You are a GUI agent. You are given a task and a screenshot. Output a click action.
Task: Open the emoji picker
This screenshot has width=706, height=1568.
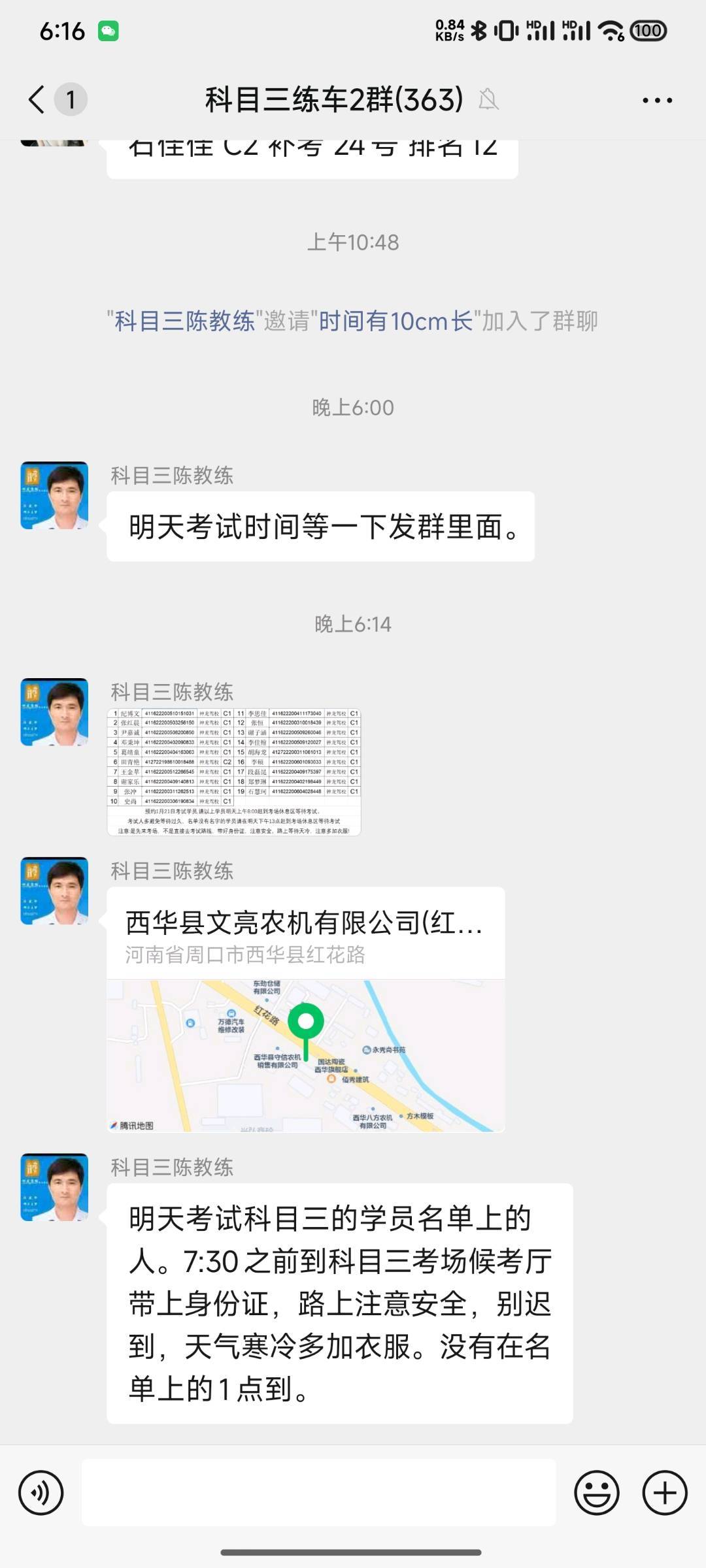pos(596,1493)
